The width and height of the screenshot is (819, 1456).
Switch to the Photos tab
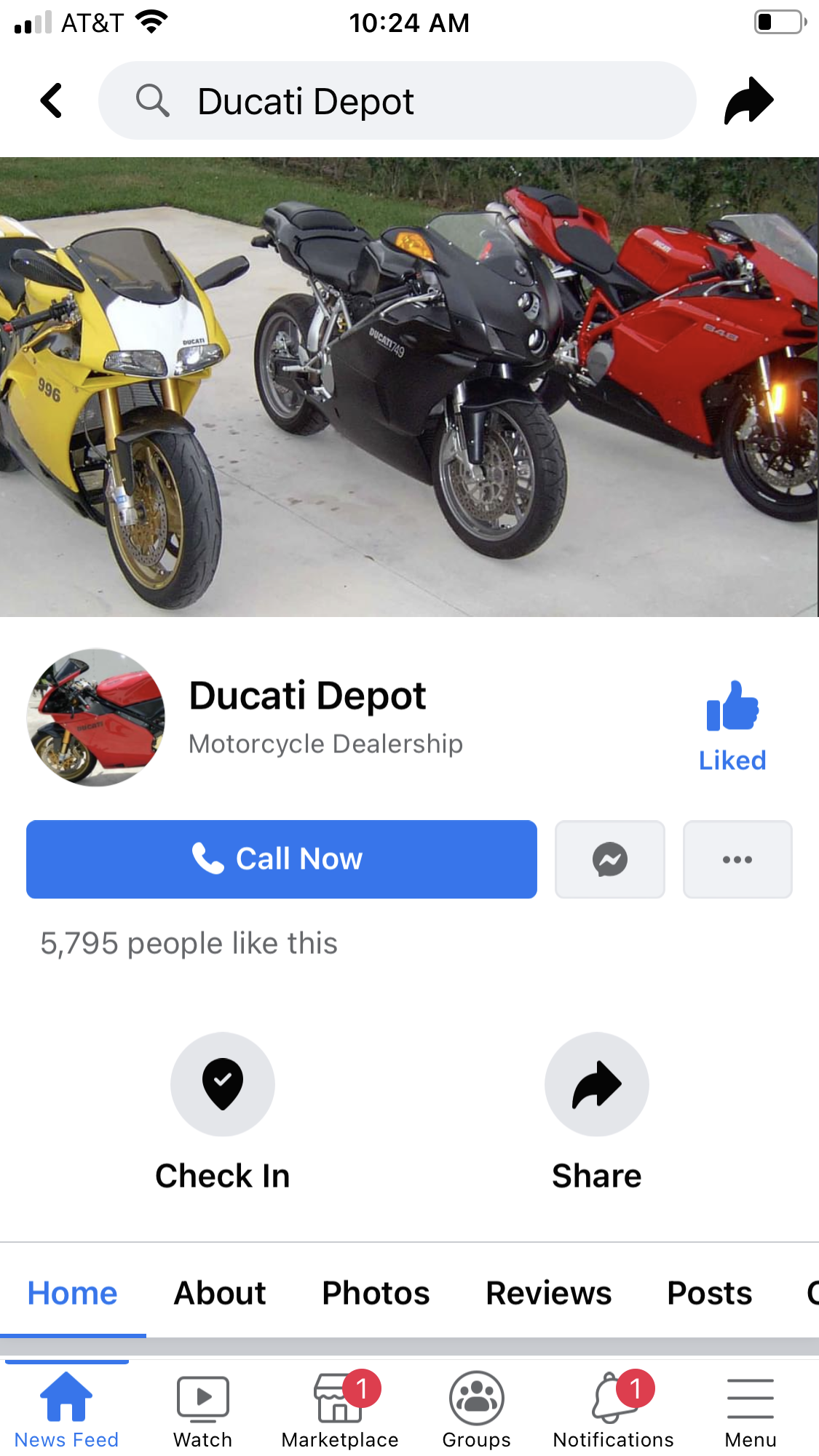tap(376, 1293)
